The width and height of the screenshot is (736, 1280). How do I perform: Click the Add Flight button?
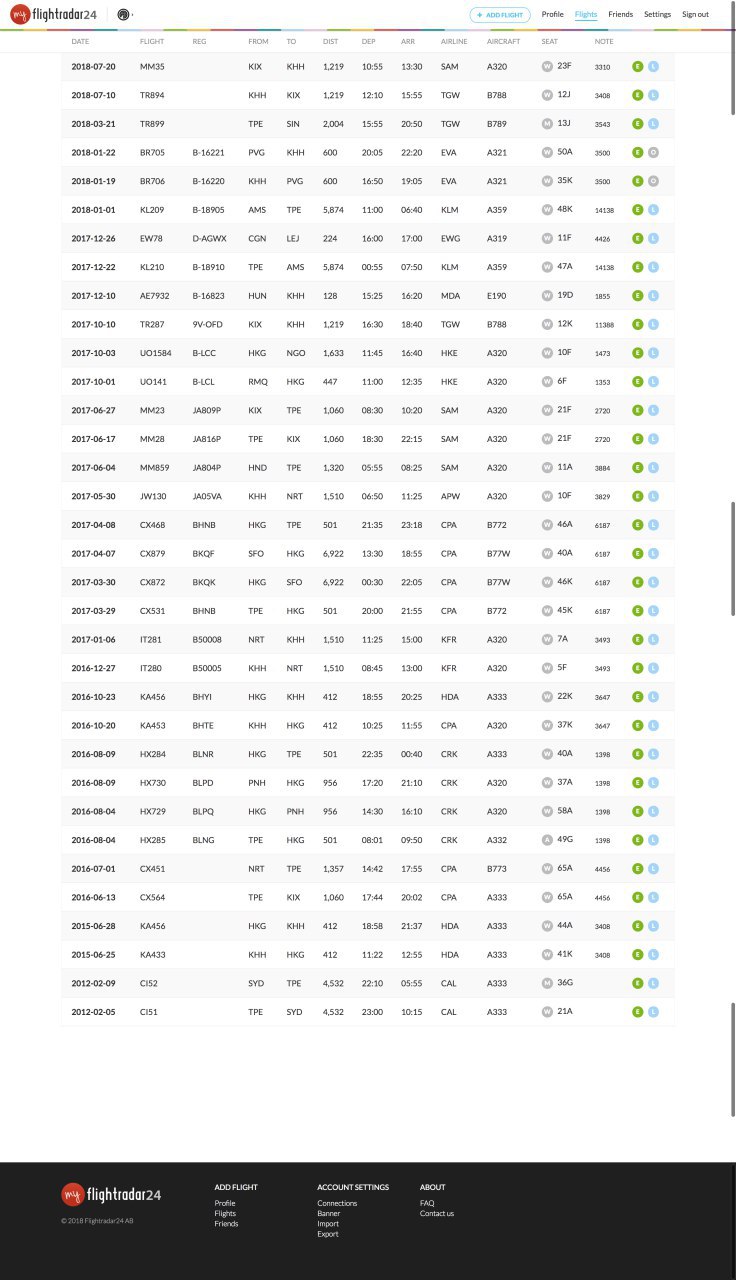point(500,15)
